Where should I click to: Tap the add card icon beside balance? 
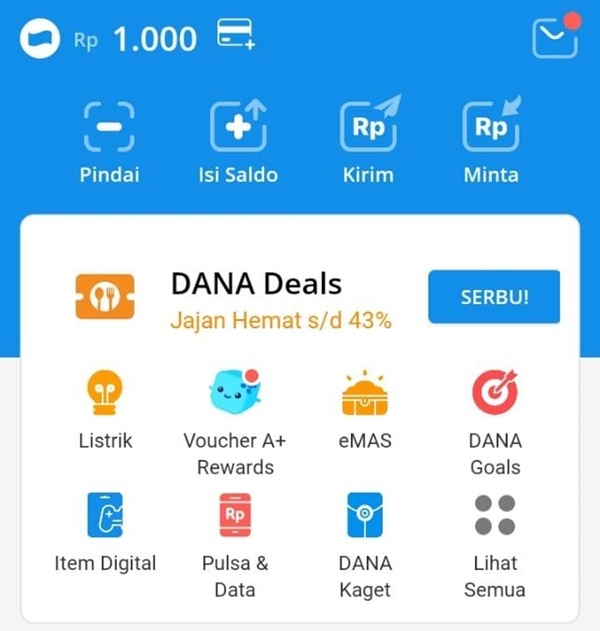(x=236, y=38)
